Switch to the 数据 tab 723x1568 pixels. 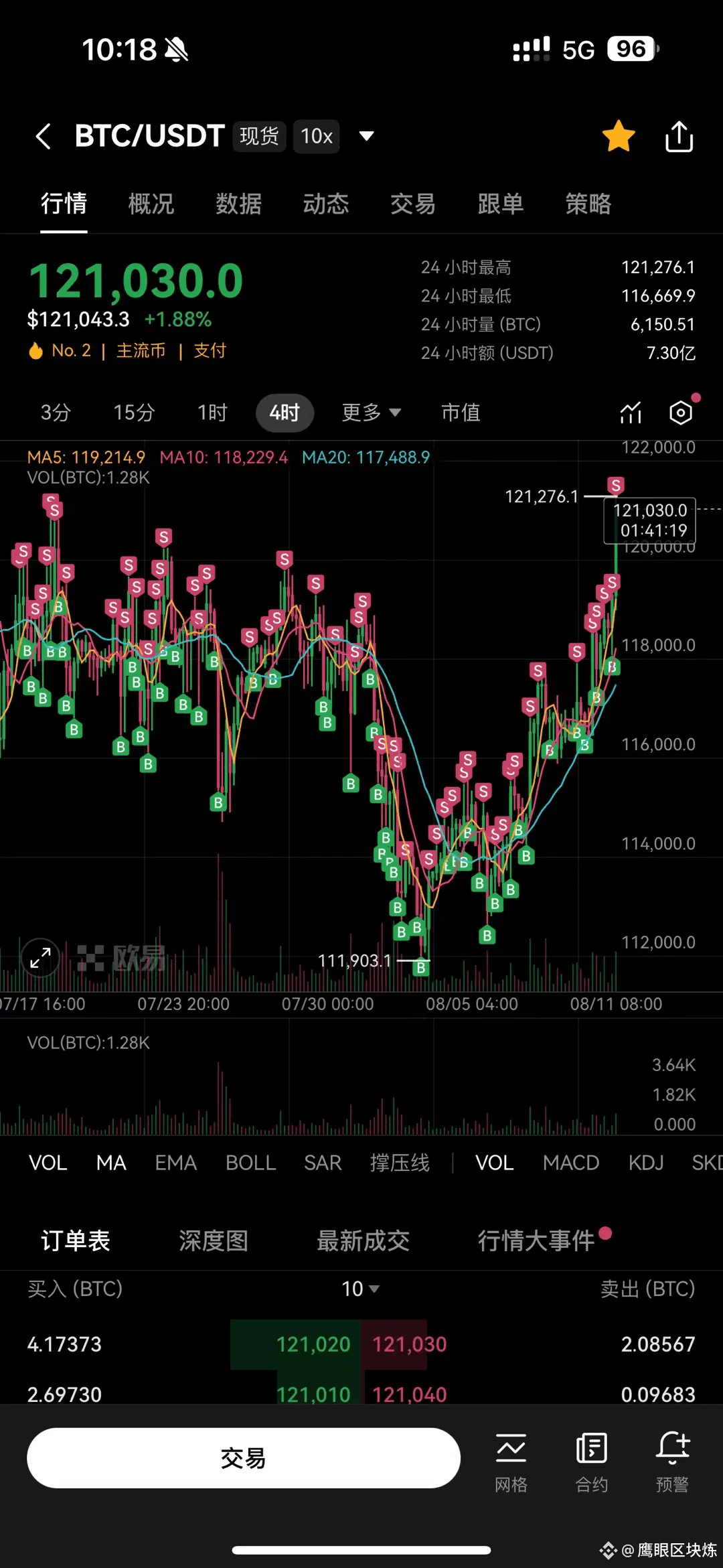(x=238, y=204)
